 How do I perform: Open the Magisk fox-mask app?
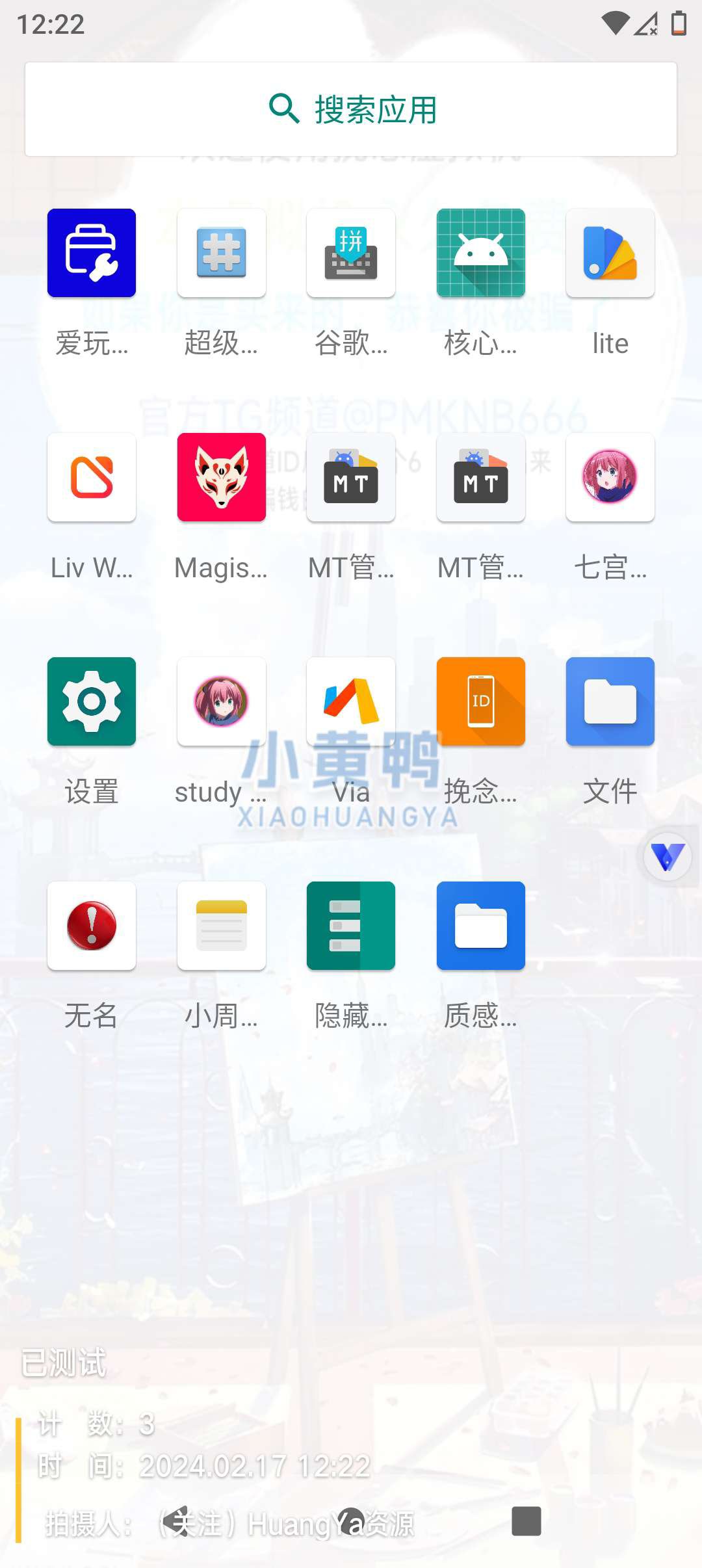point(221,478)
